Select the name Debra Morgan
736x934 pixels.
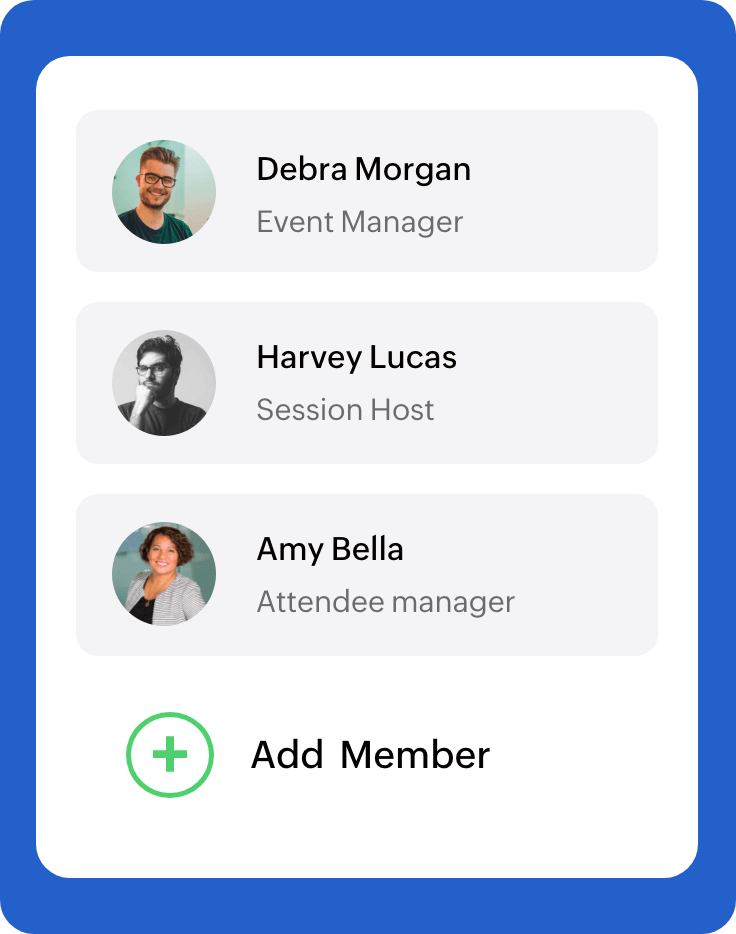[x=364, y=169]
